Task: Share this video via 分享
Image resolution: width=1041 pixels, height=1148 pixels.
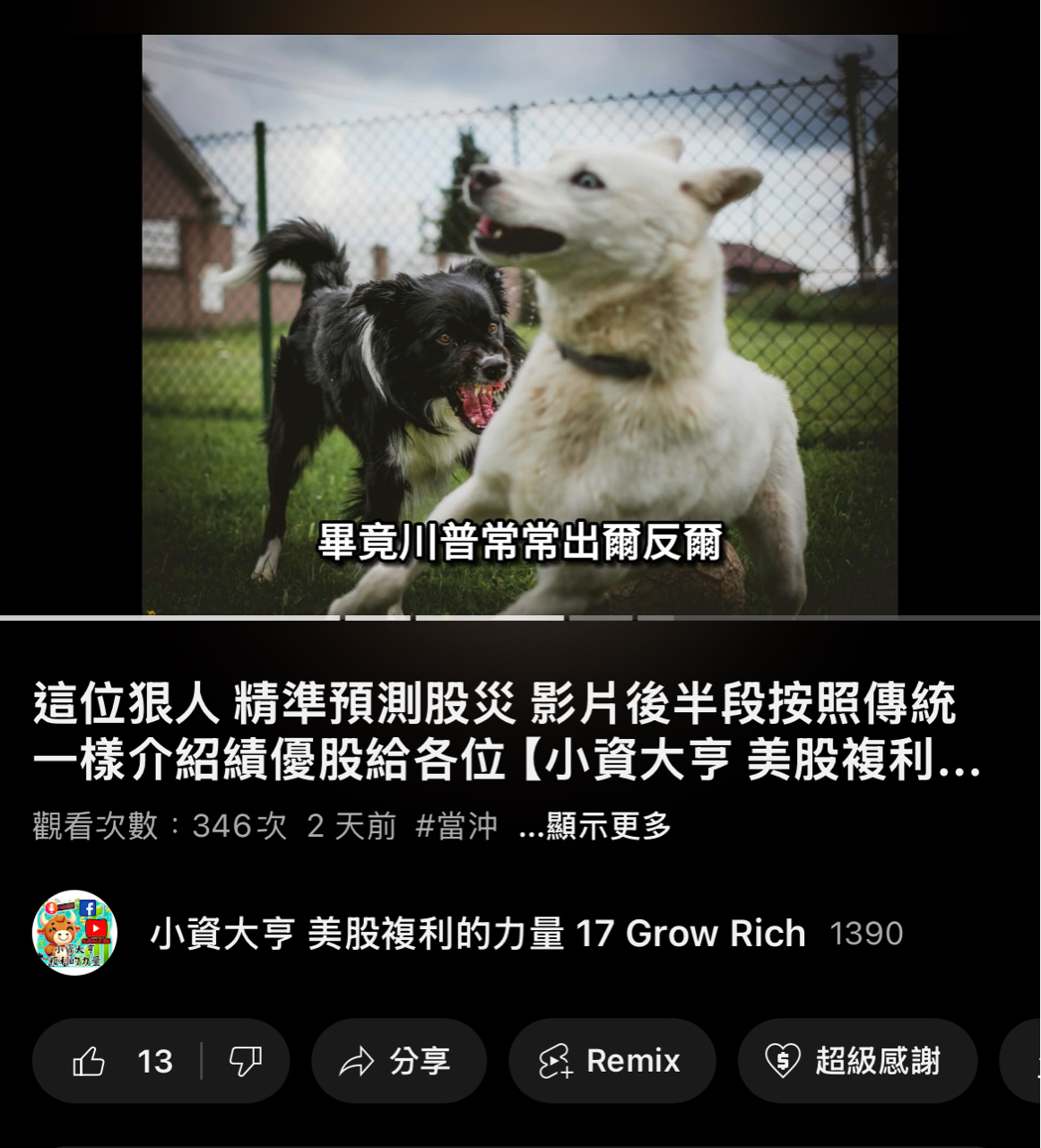Action: [399, 1061]
